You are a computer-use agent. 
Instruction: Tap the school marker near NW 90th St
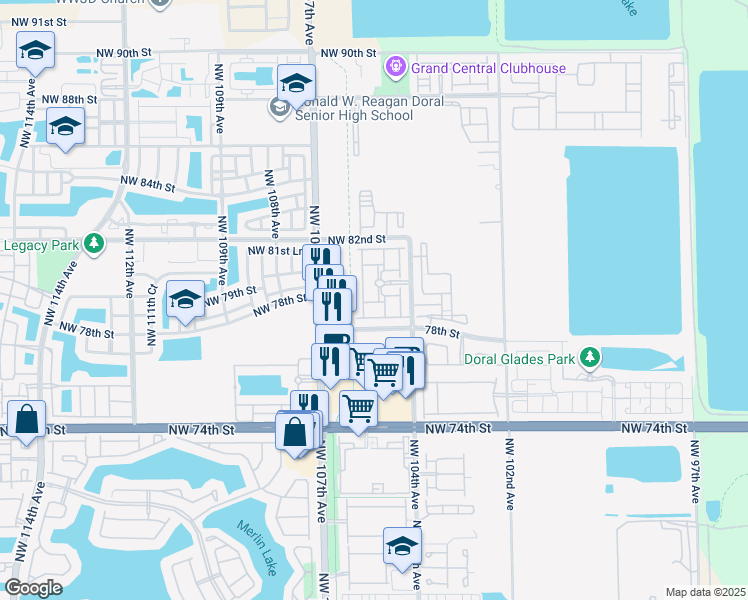pyautogui.click(x=35, y=49)
